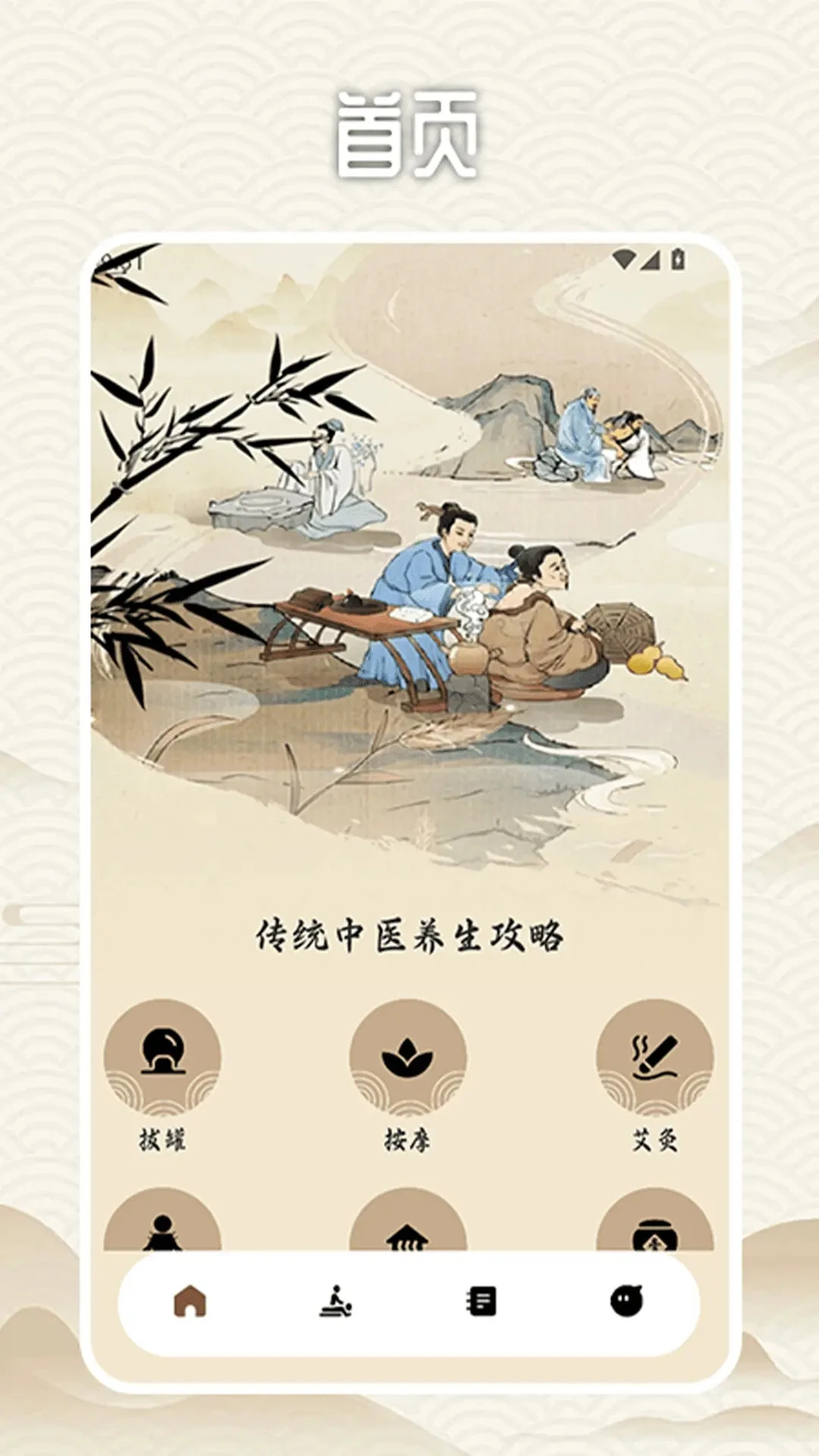Open the steam sauna house category icon
The width and height of the screenshot is (819, 1456).
tap(409, 1234)
